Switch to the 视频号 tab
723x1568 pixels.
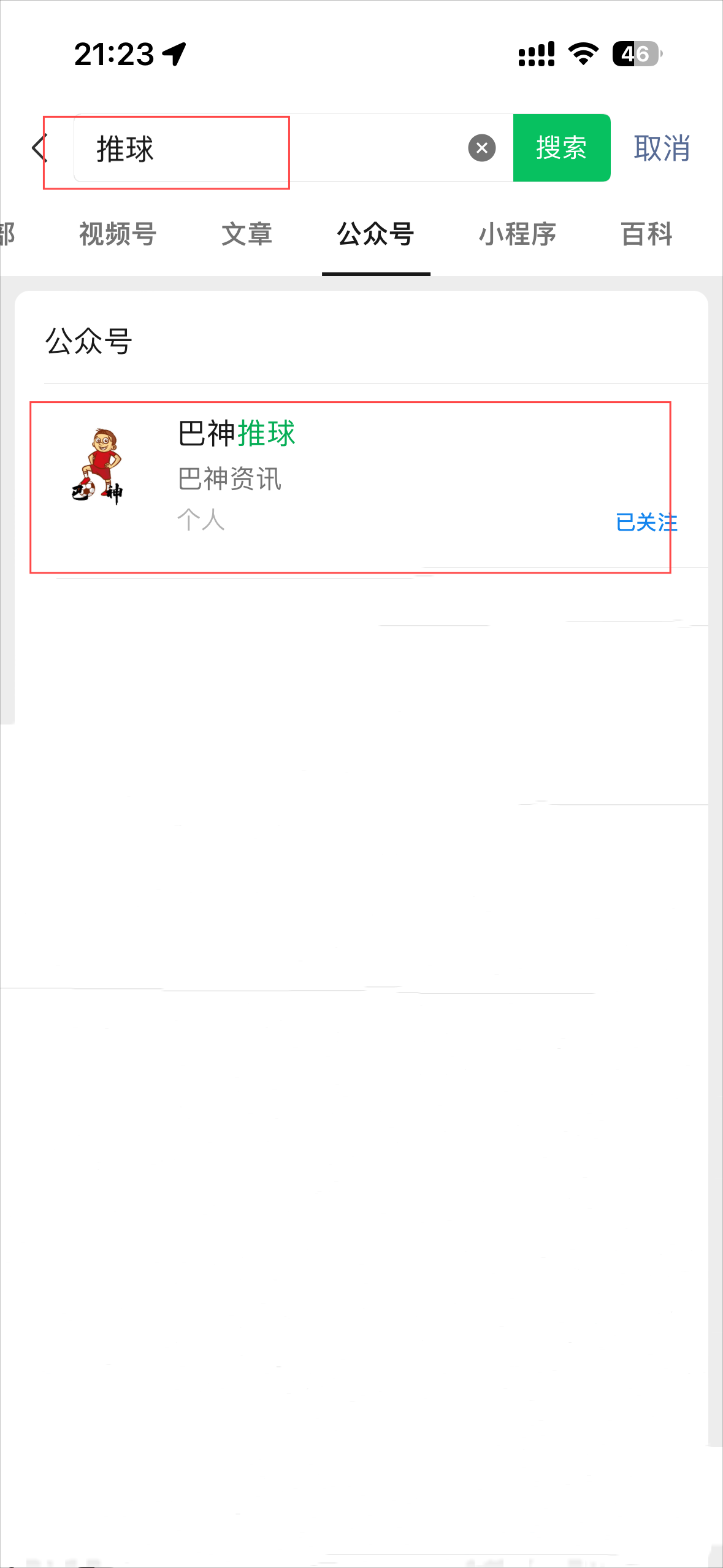tap(118, 234)
